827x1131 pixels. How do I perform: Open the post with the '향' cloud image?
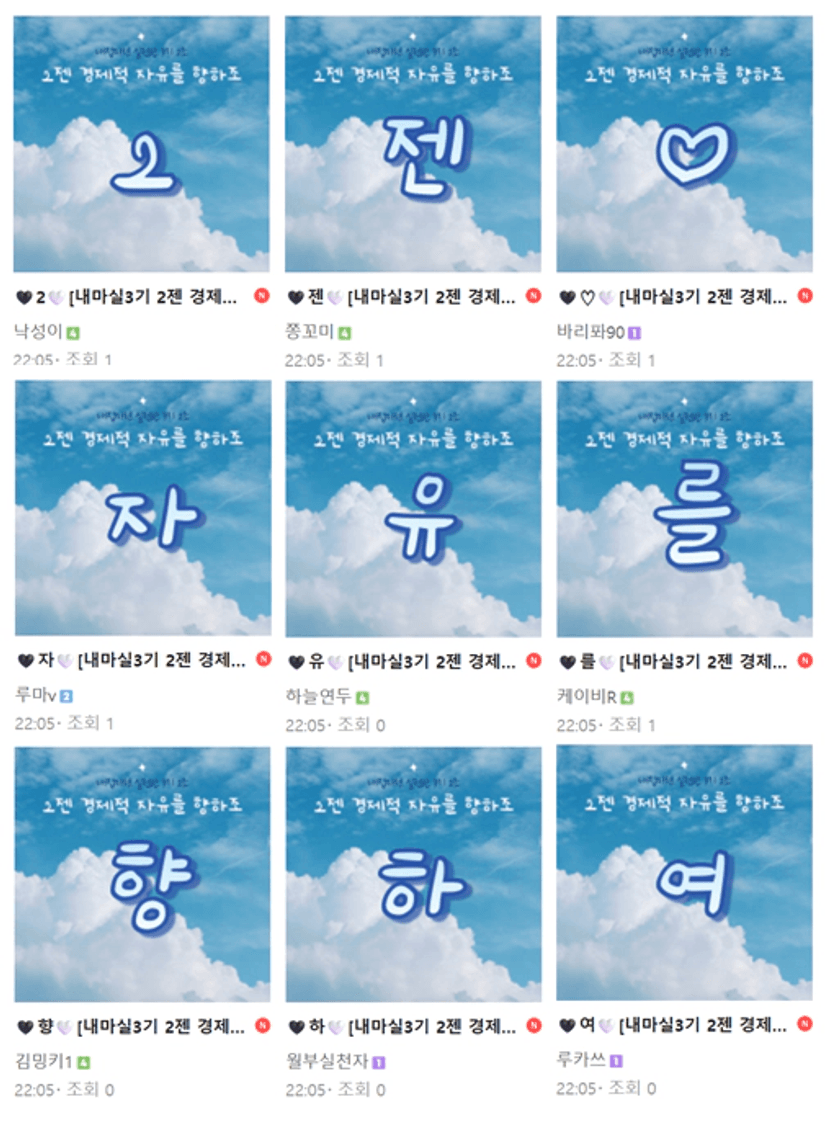(141, 873)
